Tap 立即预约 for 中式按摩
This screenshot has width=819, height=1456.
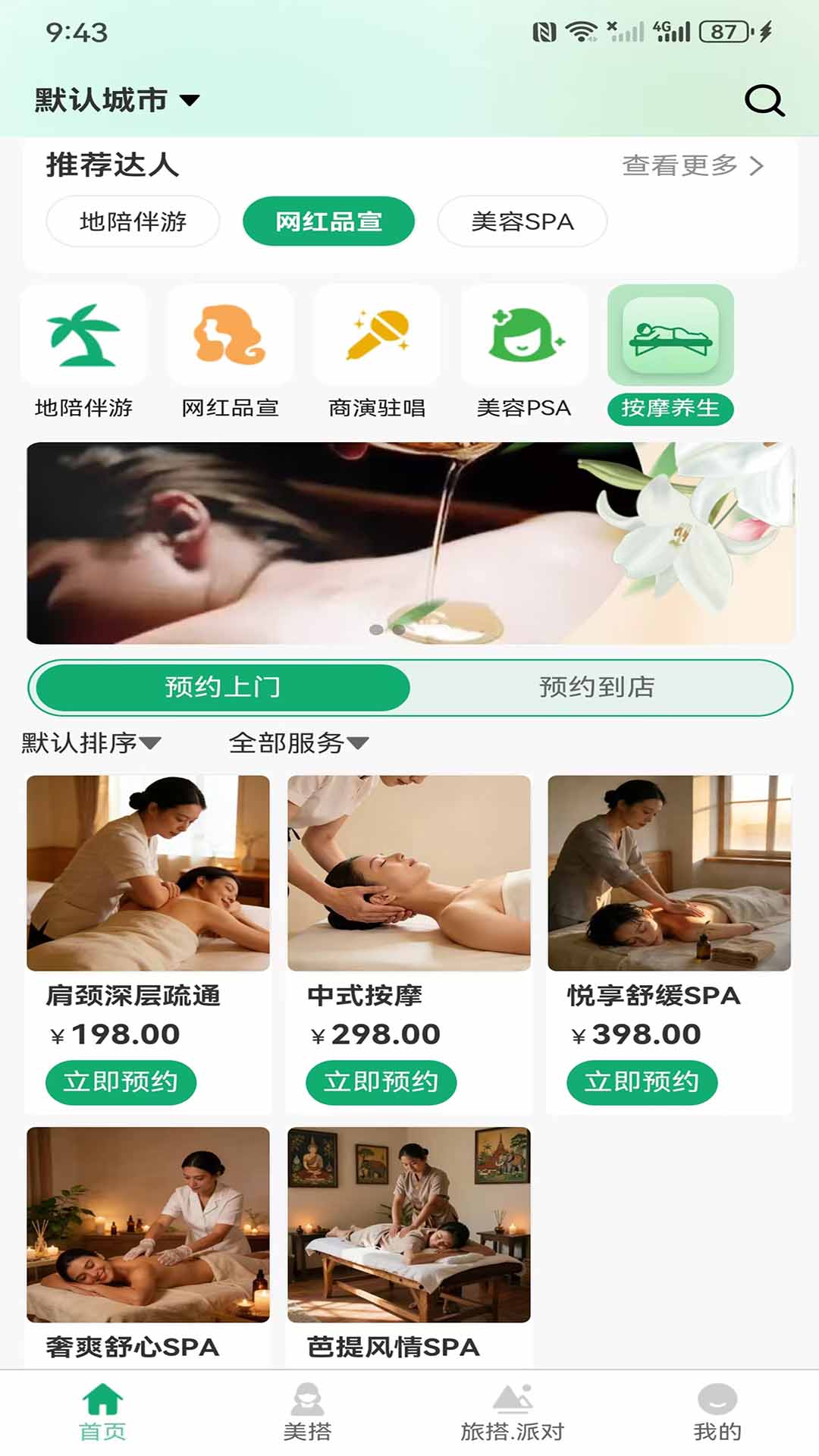[381, 1083]
